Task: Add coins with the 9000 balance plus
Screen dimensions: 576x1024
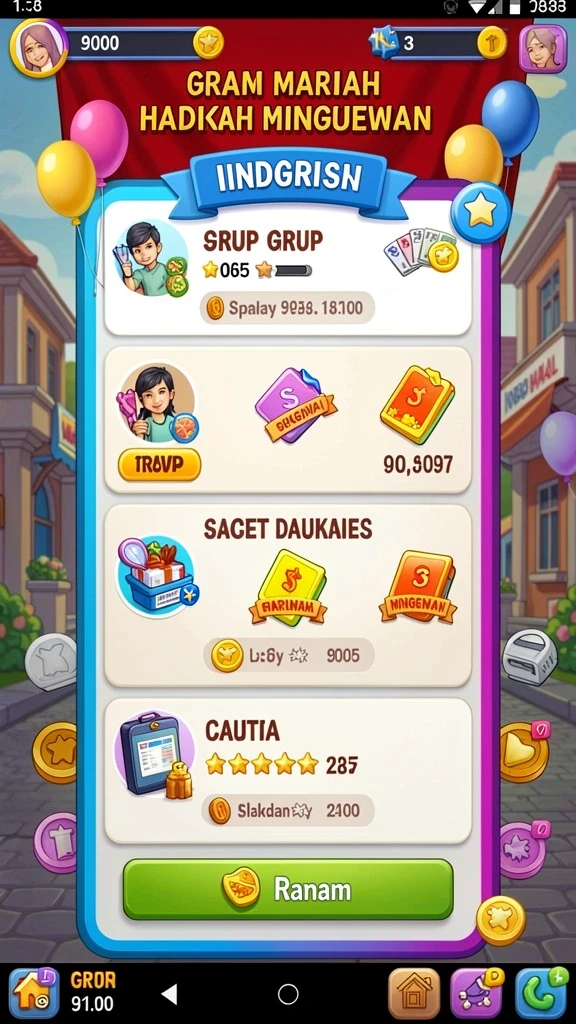Action: 208,43
